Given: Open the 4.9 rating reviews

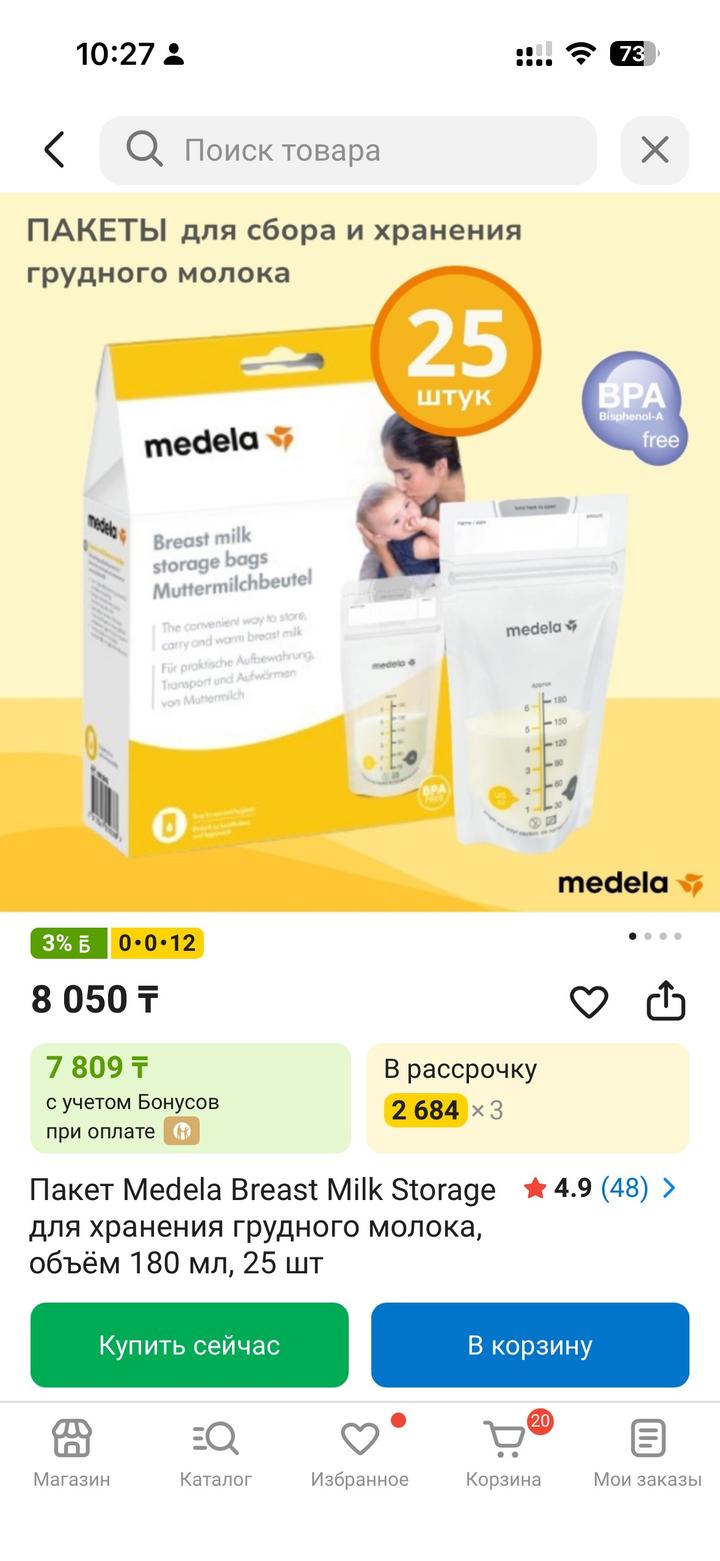Looking at the screenshot, I should pos(600,1188).
